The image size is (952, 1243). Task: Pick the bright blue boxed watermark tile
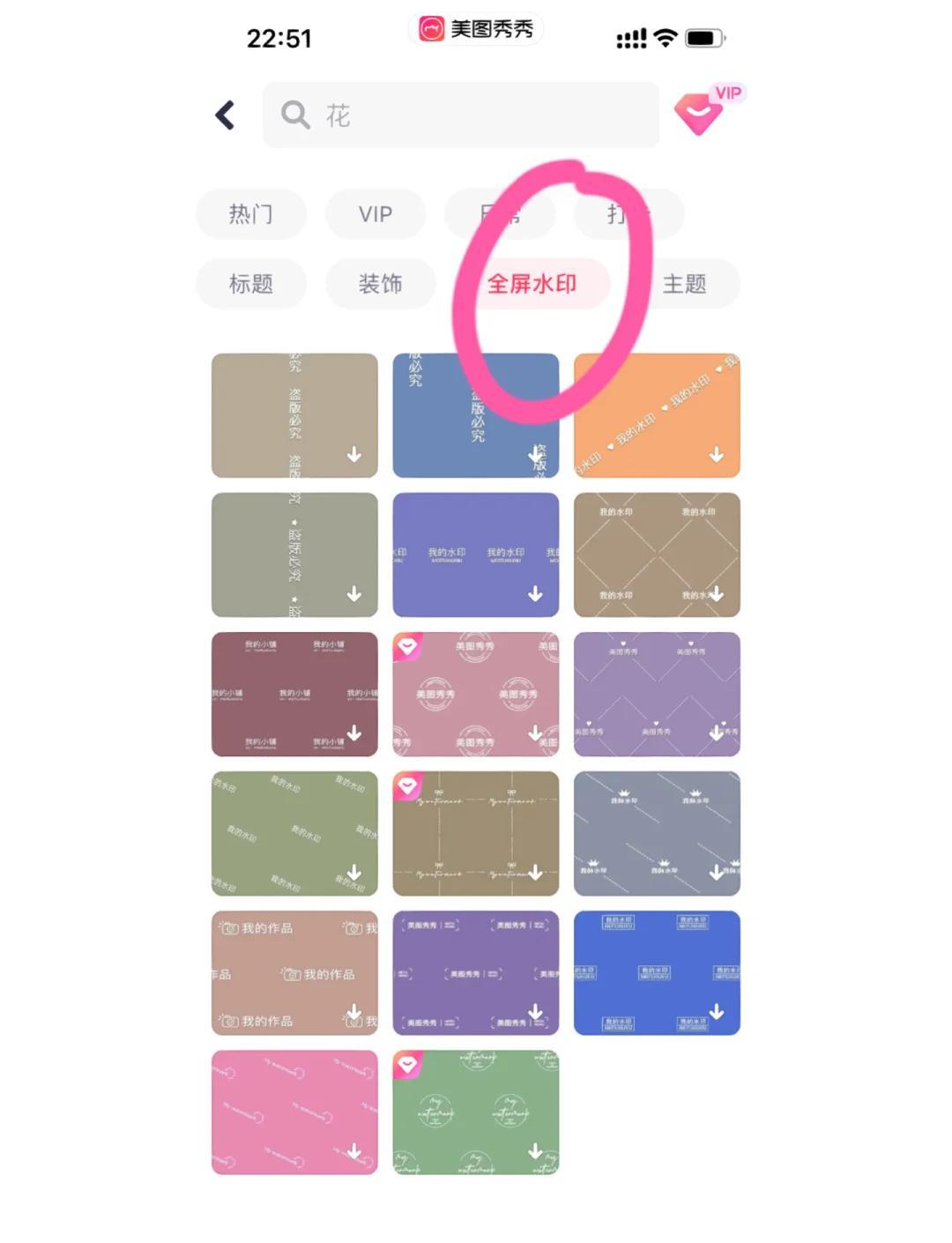tap(657, 972)
